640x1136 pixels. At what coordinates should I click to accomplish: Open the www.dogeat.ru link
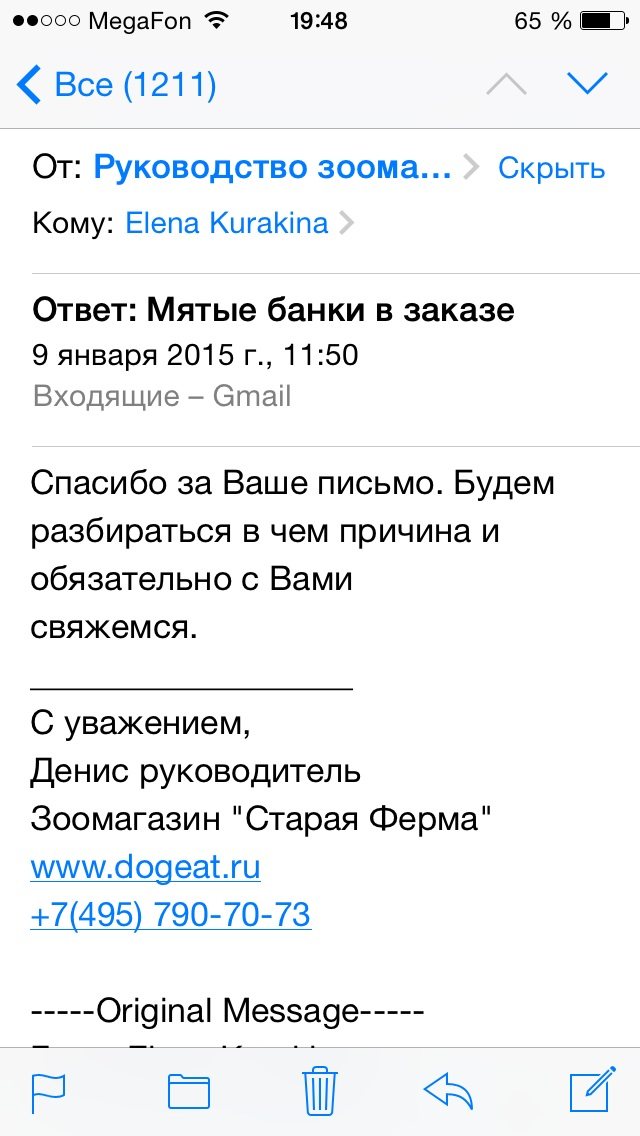point(145,866)
